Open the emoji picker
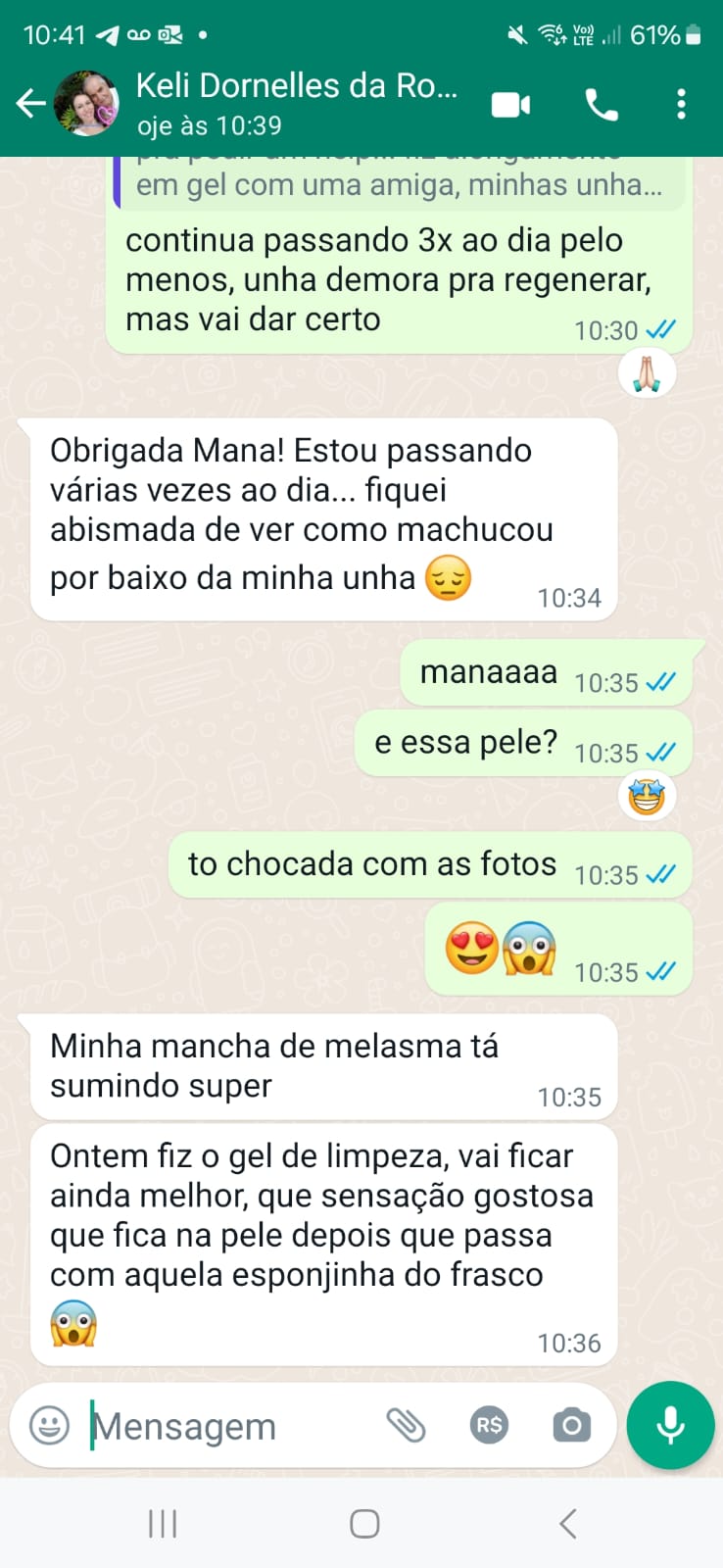The image size is (723, 1568). pos(49,1425)
